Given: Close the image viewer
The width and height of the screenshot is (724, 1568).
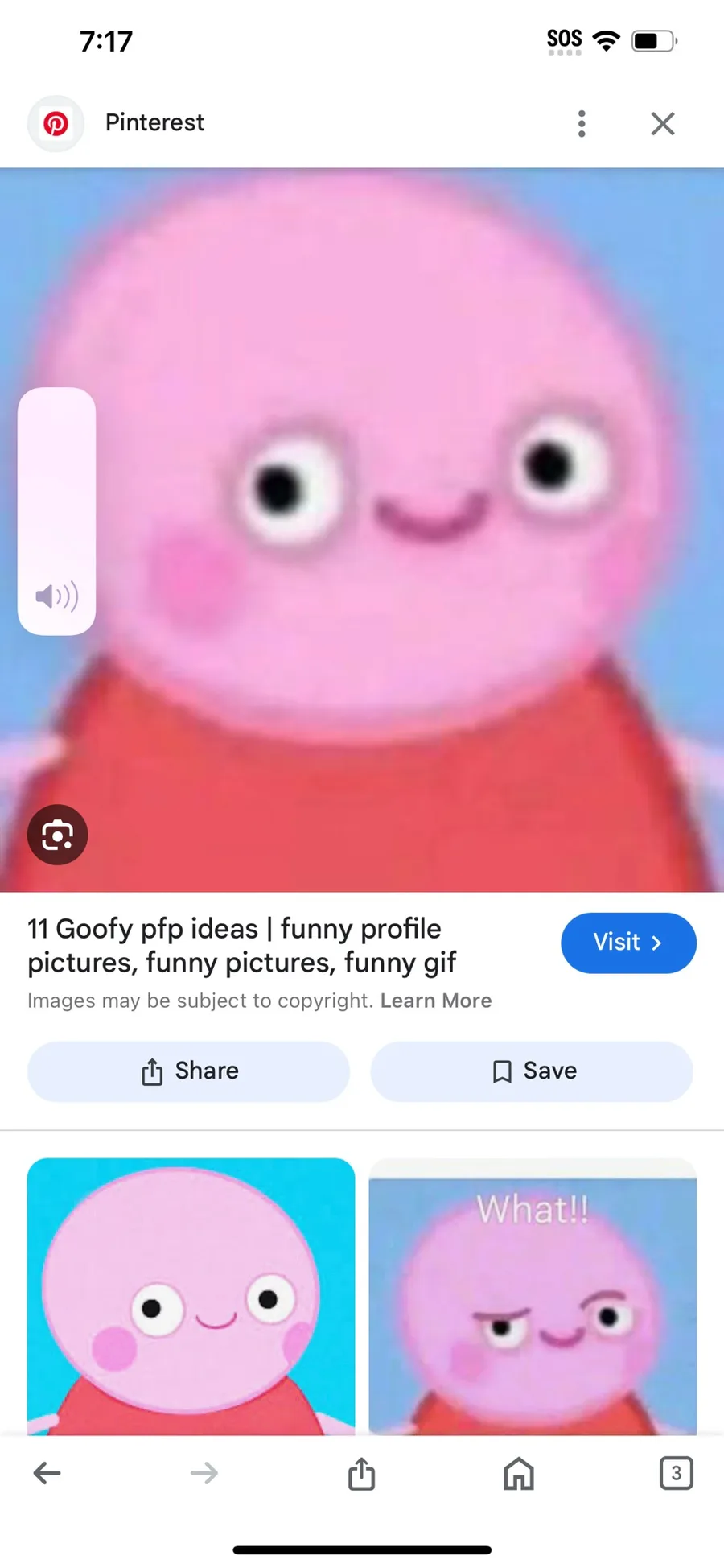Looking at the screenshot, I should (662, 124).
